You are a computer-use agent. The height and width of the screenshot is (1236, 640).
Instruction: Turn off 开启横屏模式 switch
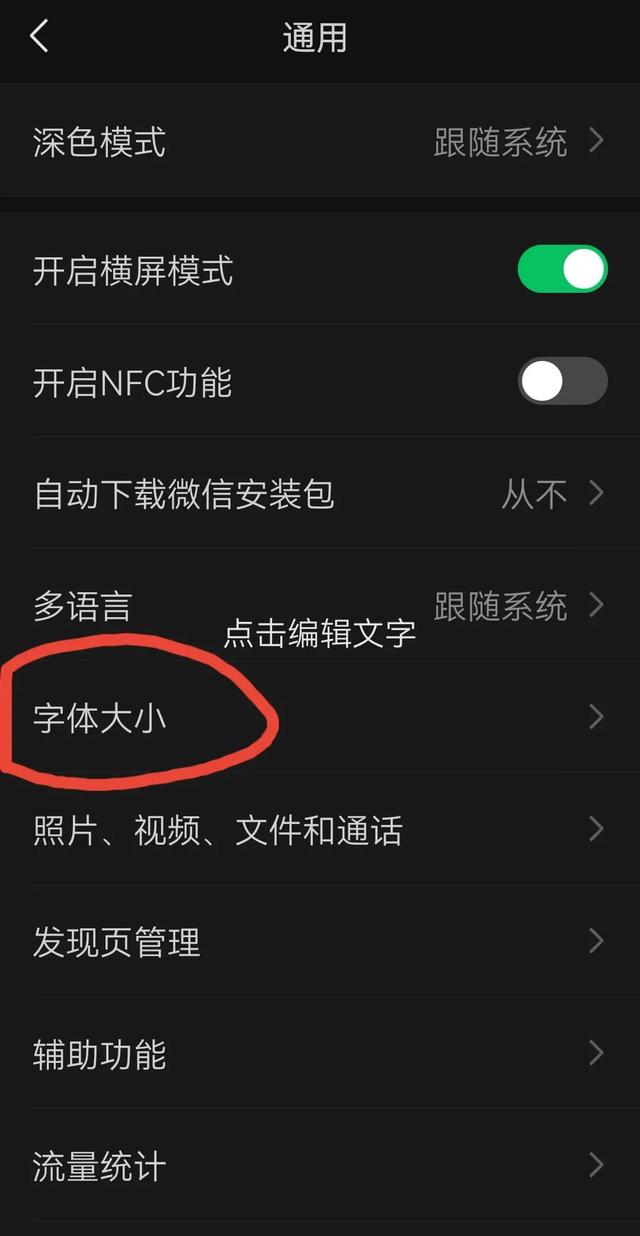[562, 270]
